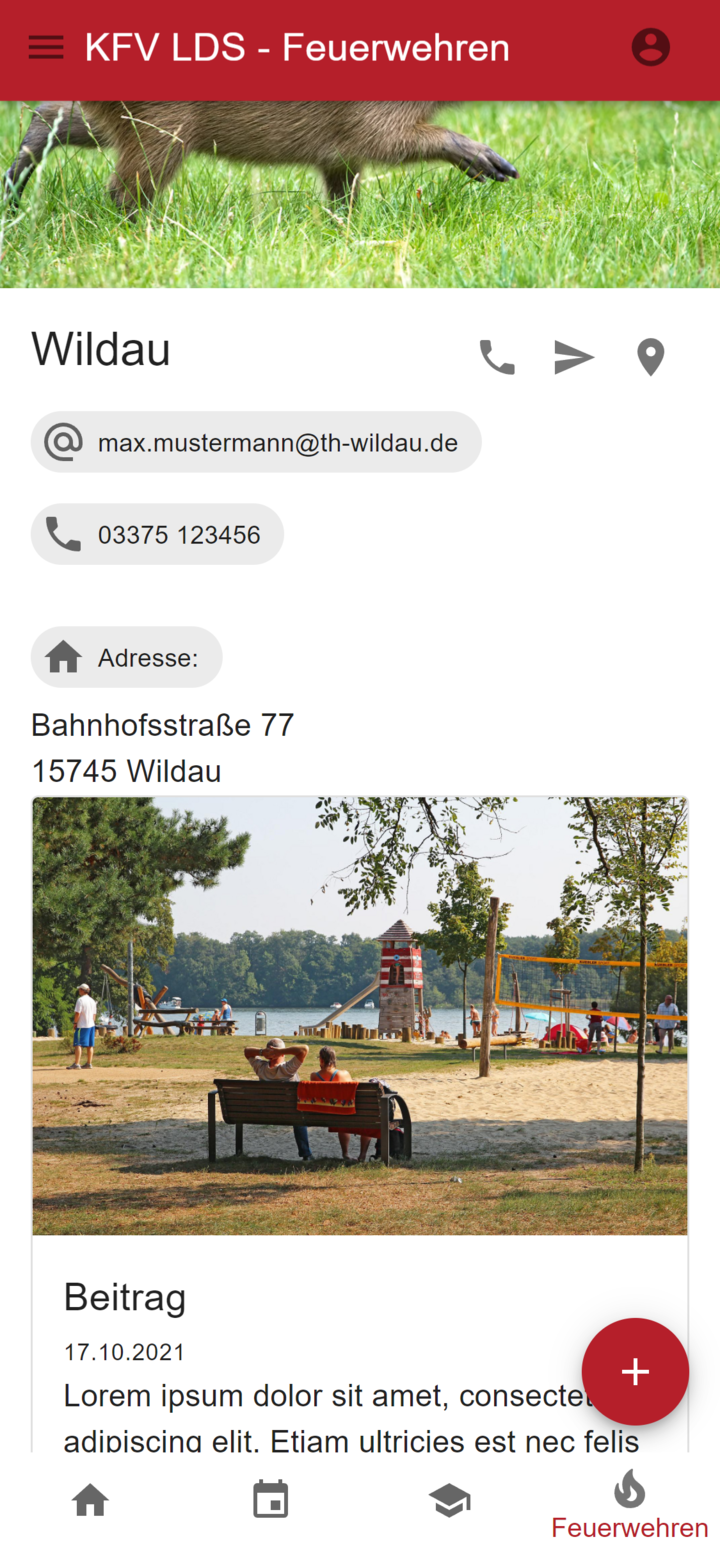720x1560 pixels.
Task: Open the hamburger drawer menu
Action: (46, 47)
